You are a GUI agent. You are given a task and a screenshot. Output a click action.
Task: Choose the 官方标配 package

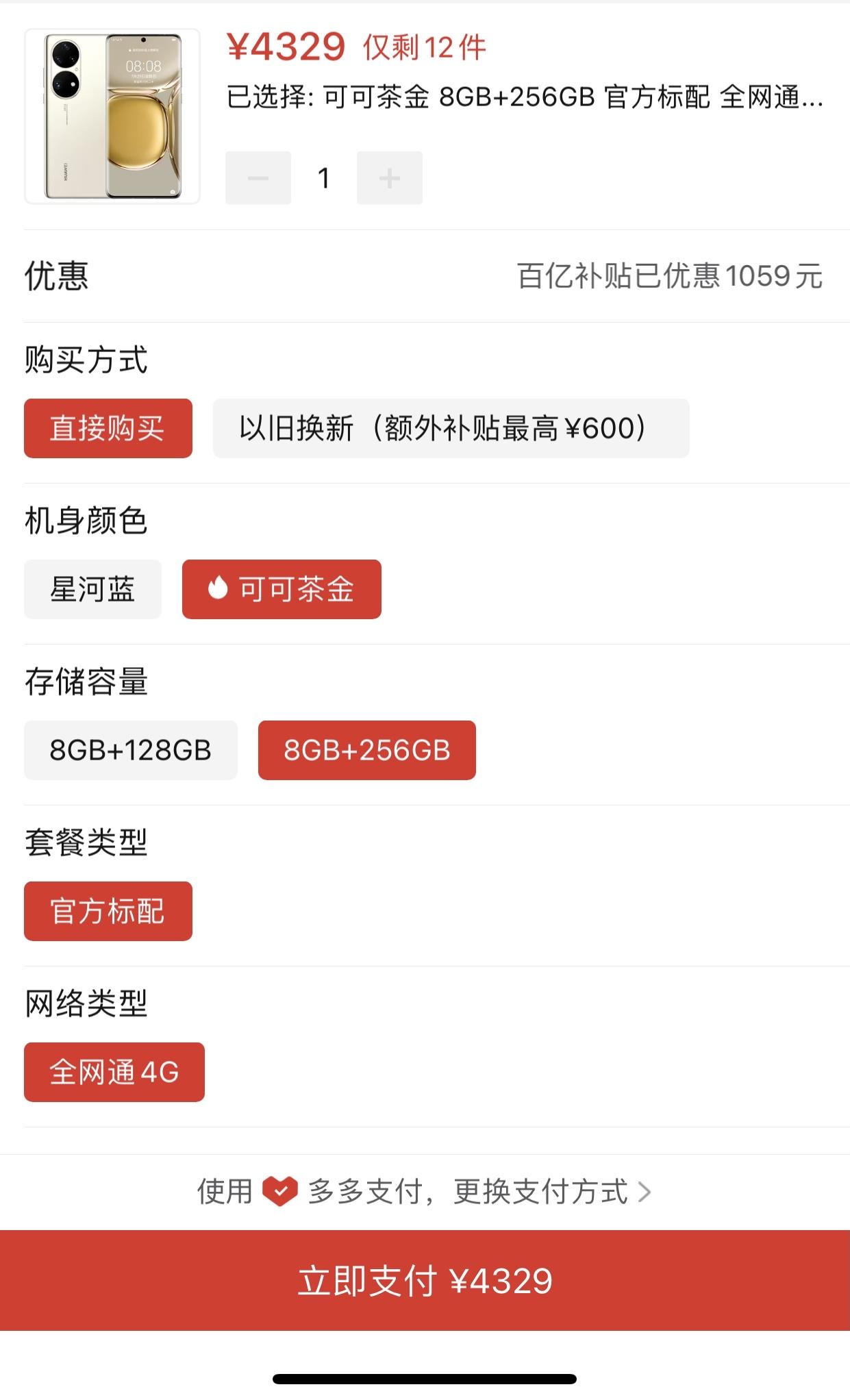[x=108, y=911]
